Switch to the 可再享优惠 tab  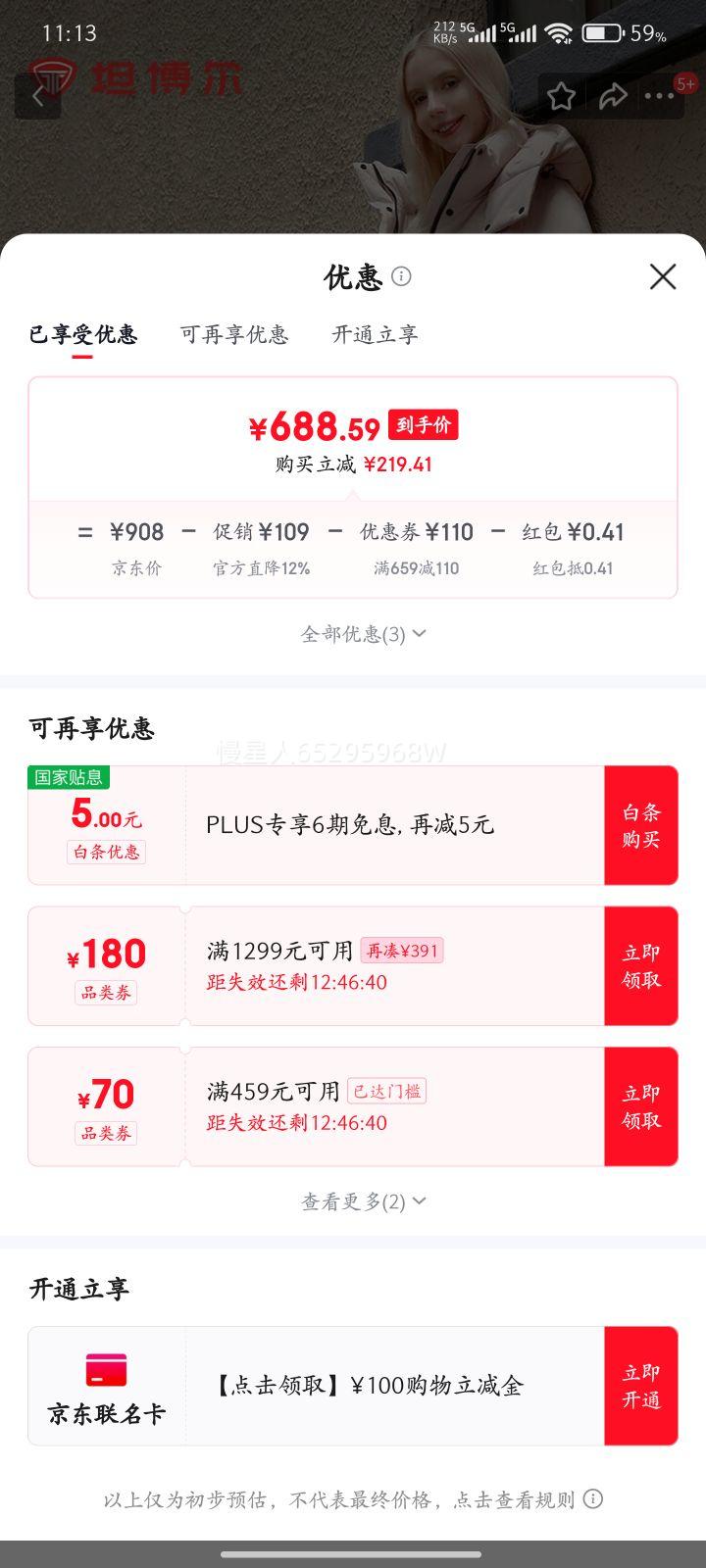(235, 334)
